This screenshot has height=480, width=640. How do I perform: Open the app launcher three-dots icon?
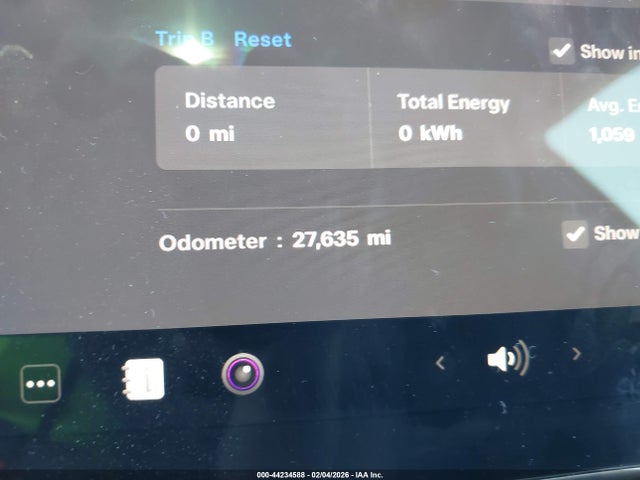coord(41,383)
